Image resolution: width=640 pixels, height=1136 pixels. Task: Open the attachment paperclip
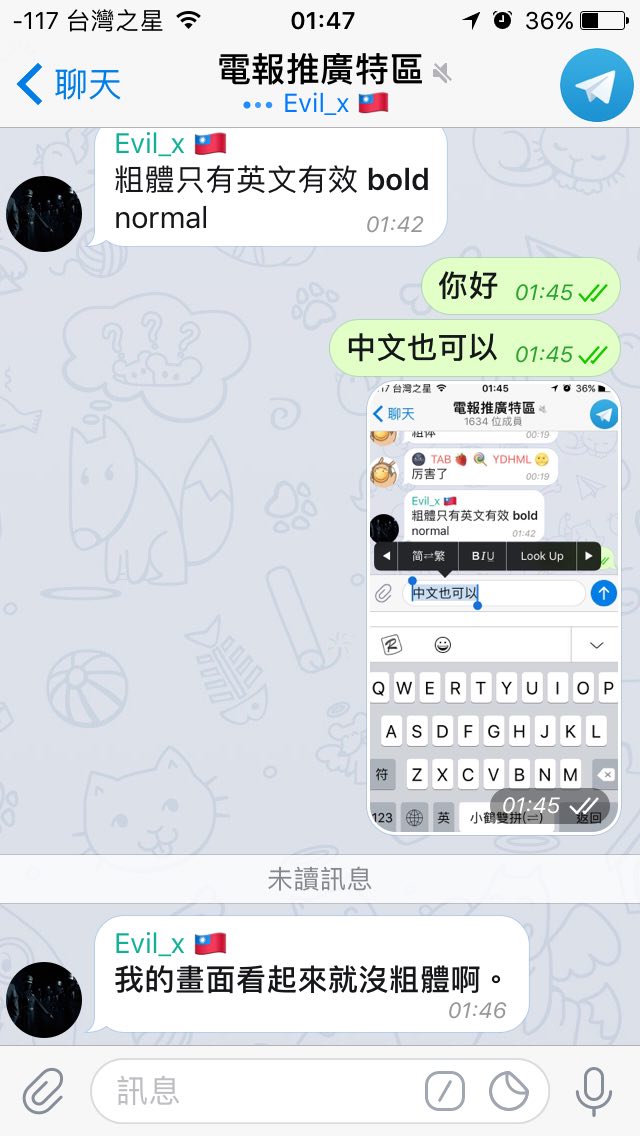[x=44, y=1091]
